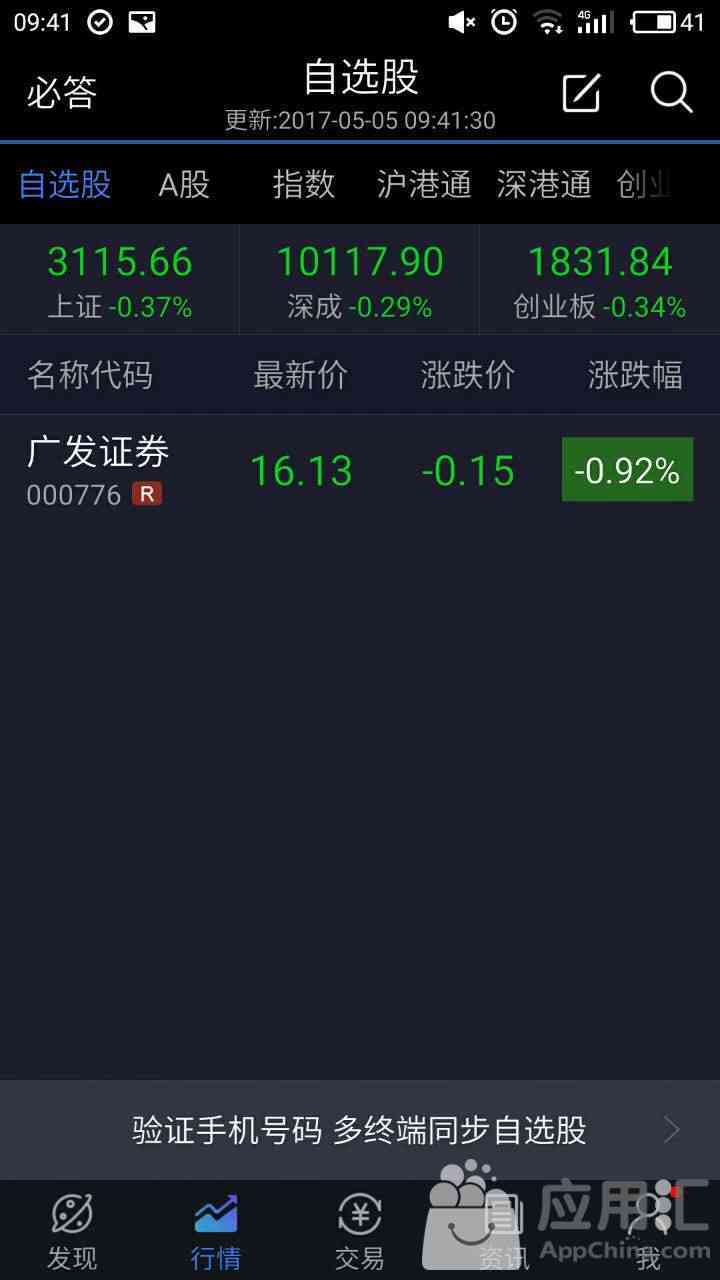Switch to the 指数 tab

pyautogui.click(x=304, y=184)
